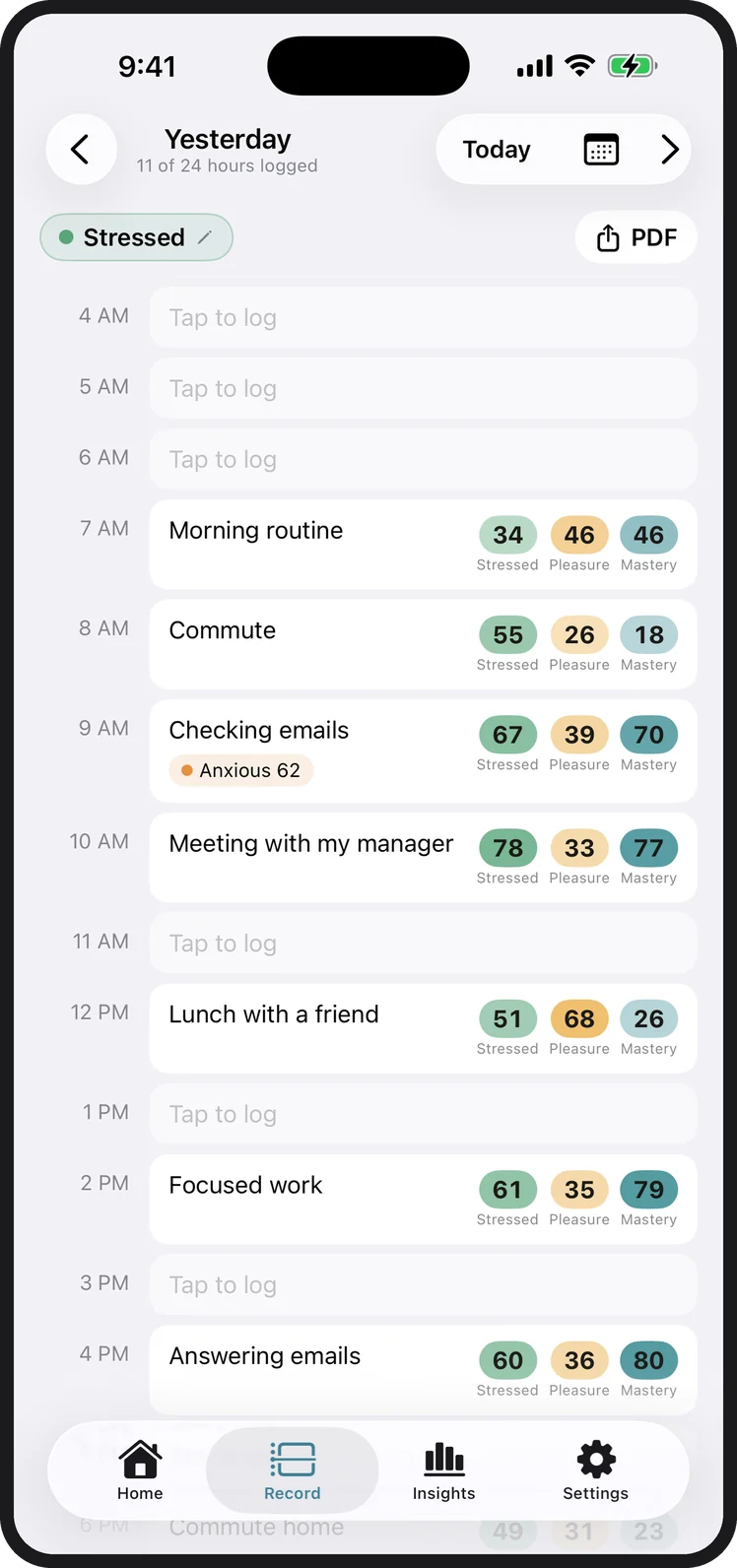
Task: Switch to the Insights tab
Action: (443, 1470)
